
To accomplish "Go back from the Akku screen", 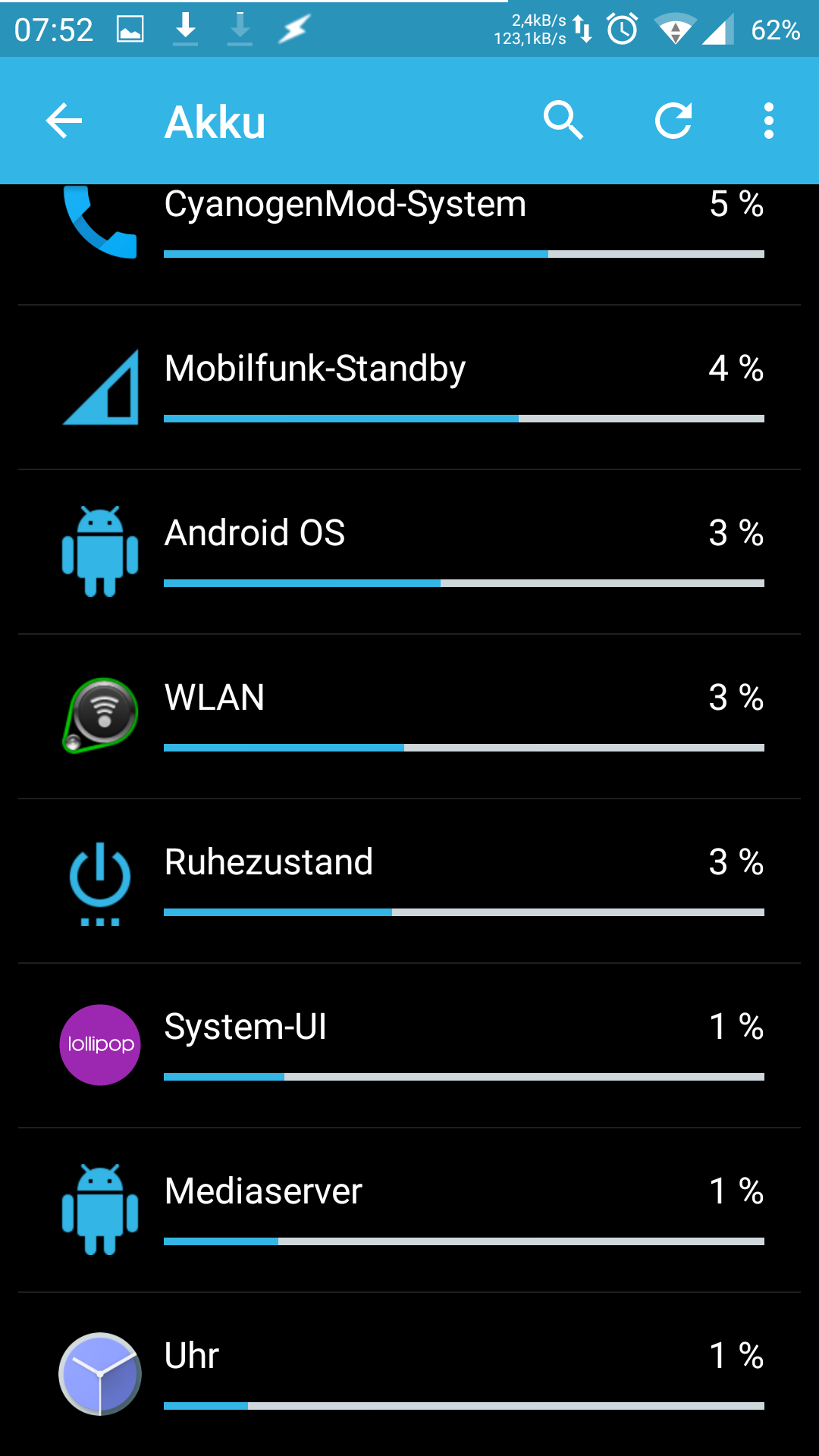I will (64, 121).
